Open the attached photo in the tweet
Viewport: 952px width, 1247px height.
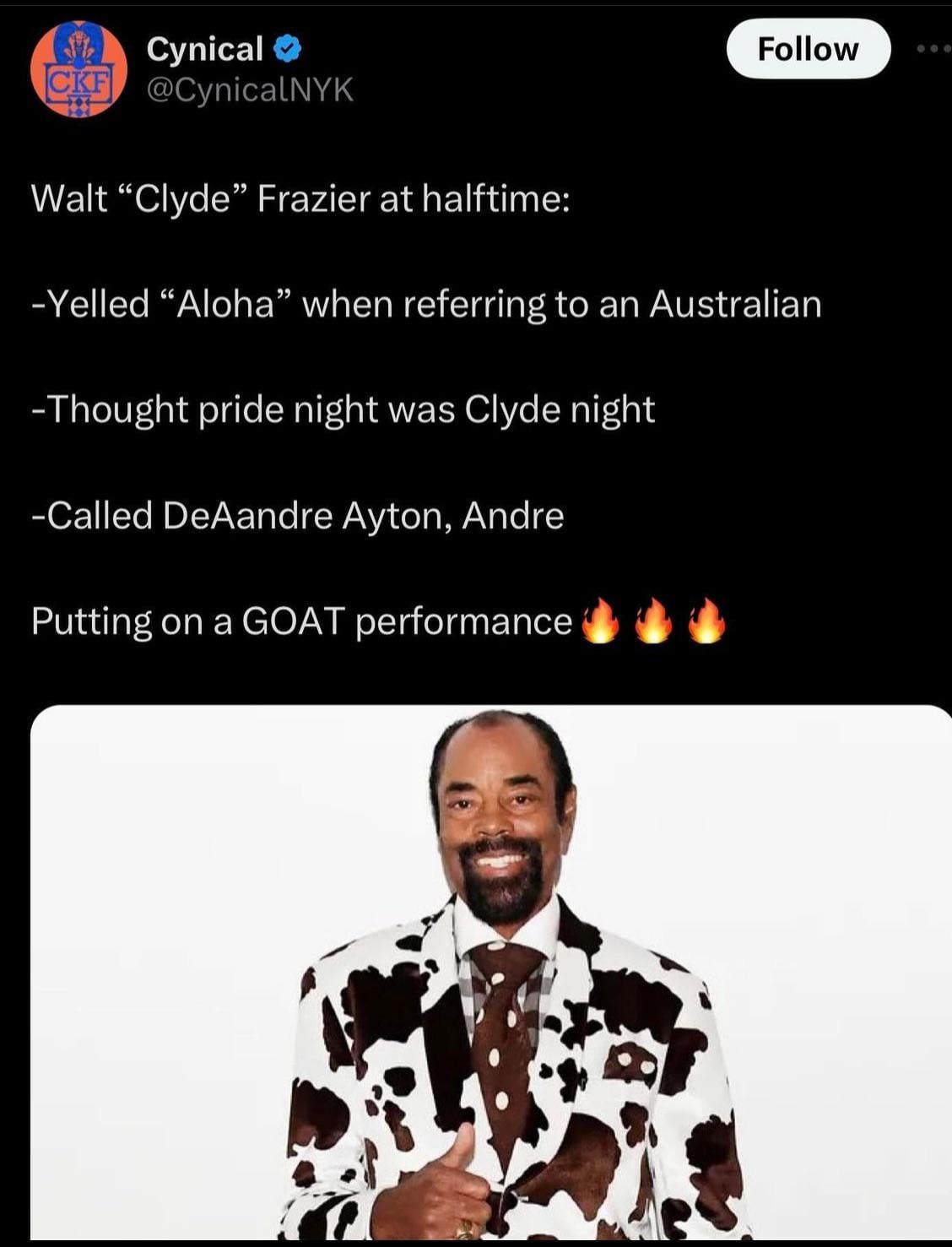point(491,971)
